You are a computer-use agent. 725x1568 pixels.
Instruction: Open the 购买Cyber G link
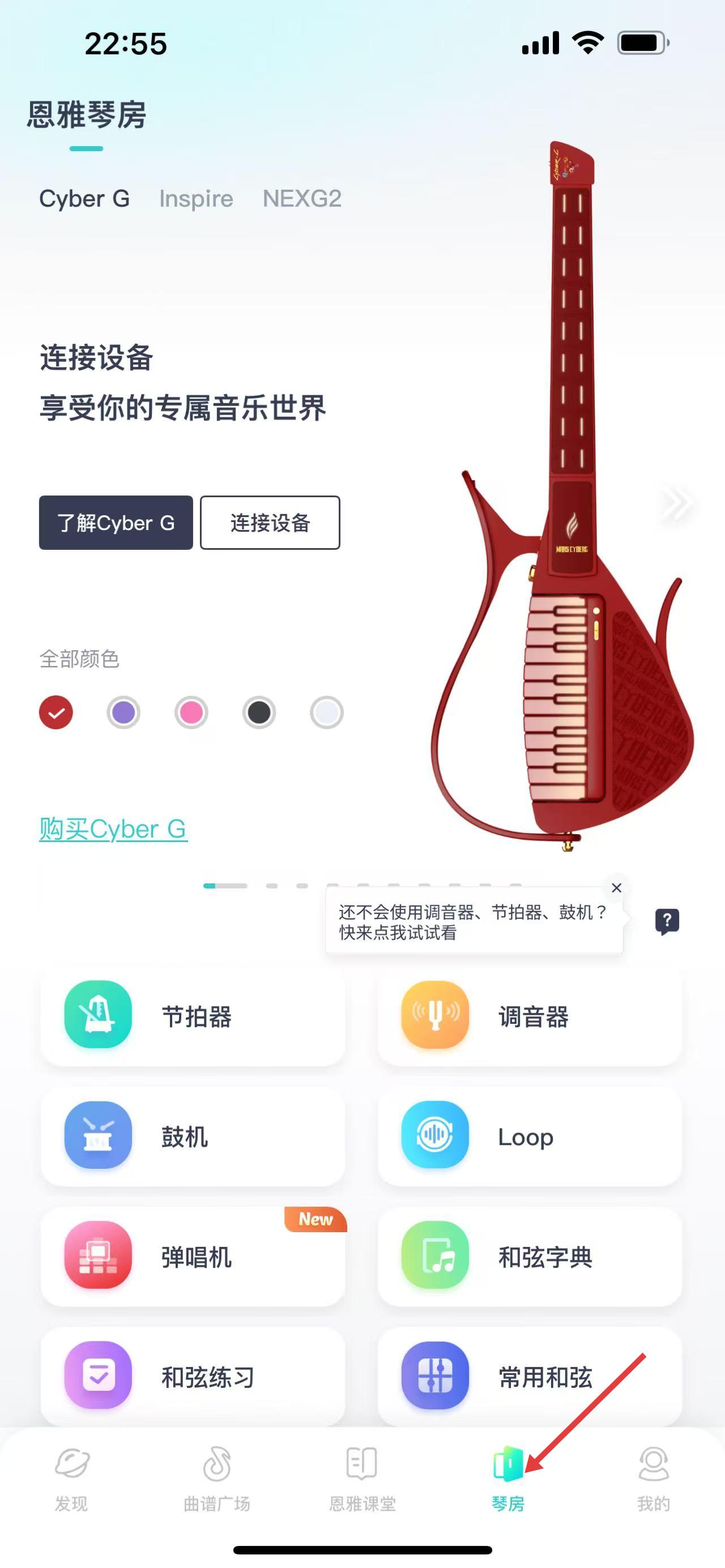pyautogui.click(x=113, y=829)
